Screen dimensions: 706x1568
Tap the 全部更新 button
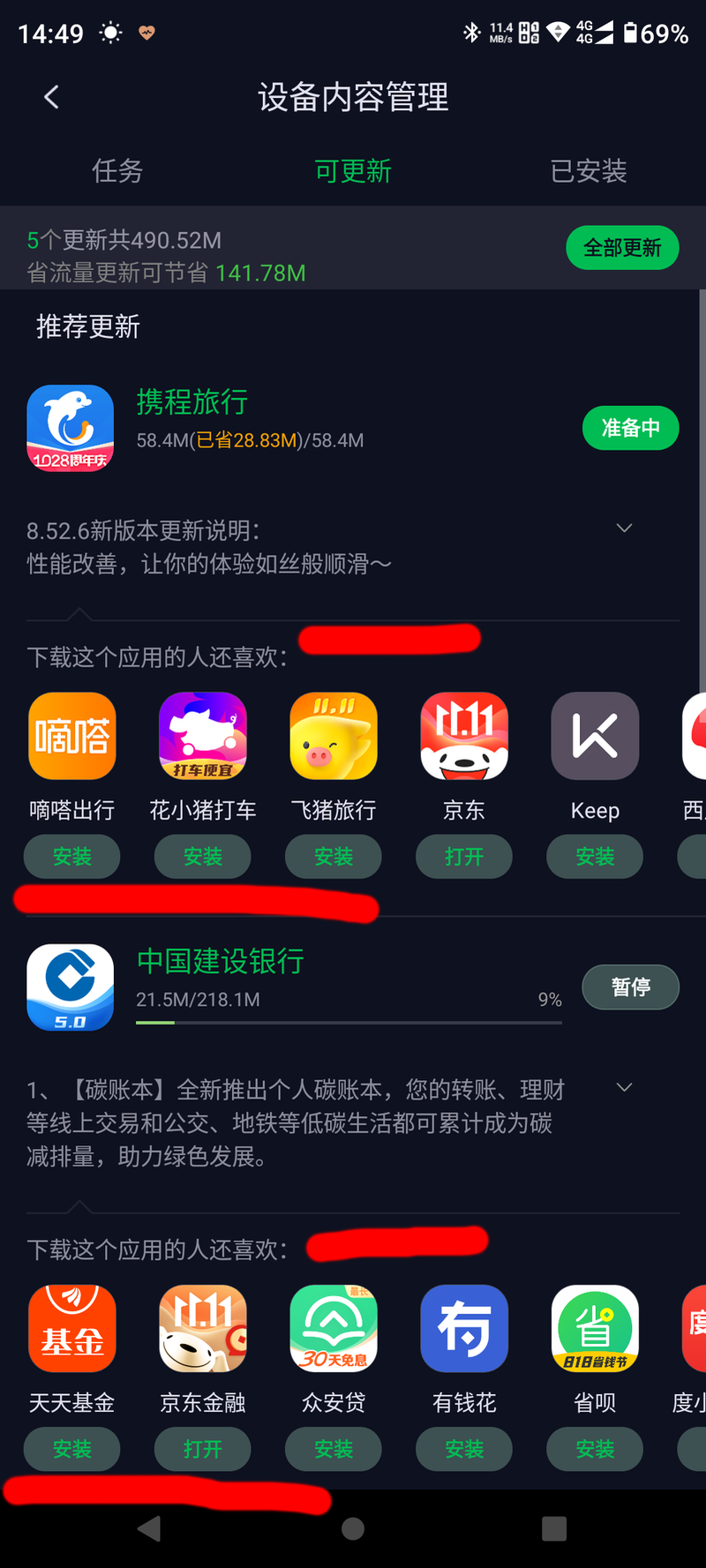[x=622, y=248]
